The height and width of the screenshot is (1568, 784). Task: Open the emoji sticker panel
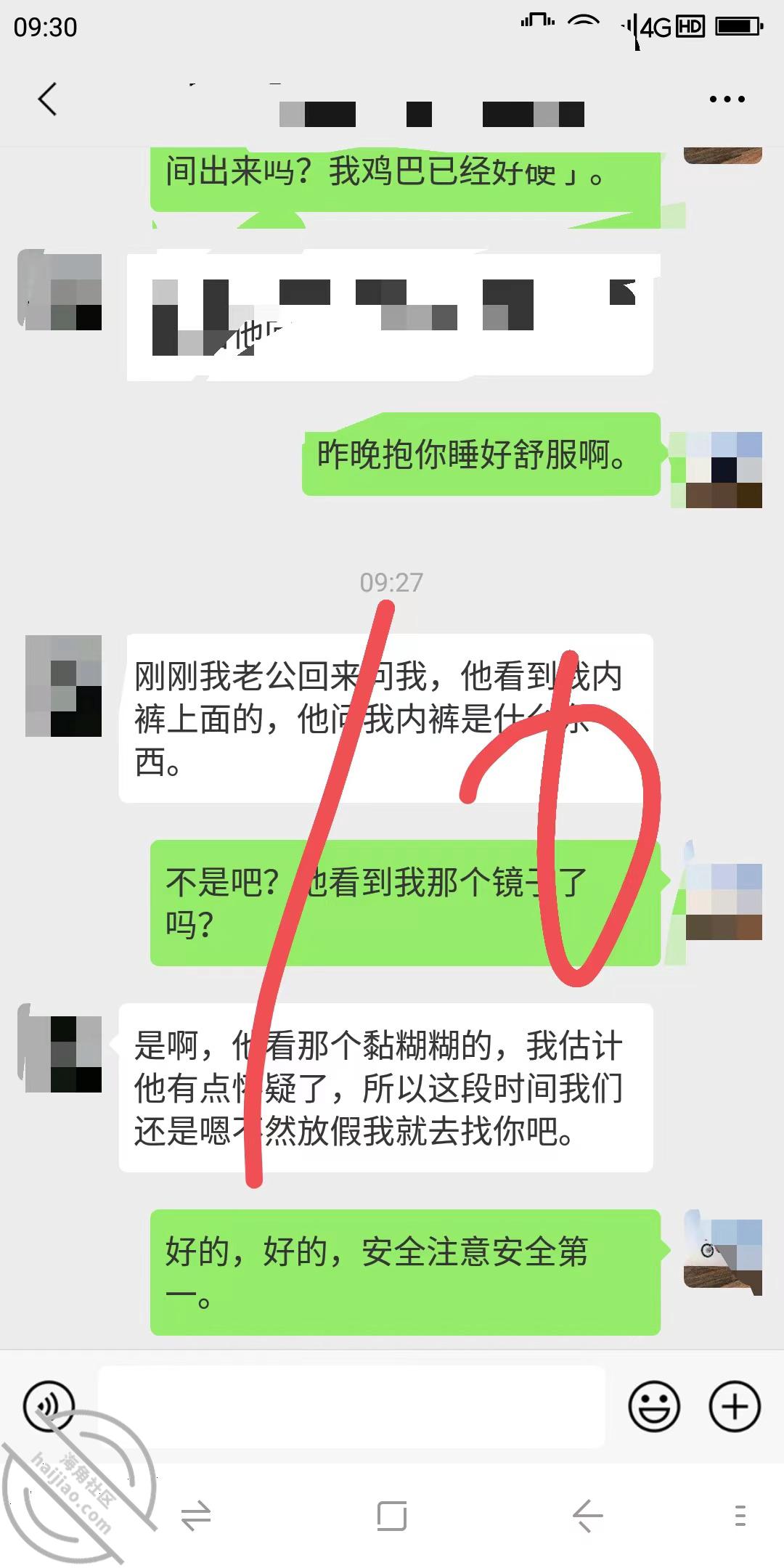pyautogui.click(x=654, y=1406)
